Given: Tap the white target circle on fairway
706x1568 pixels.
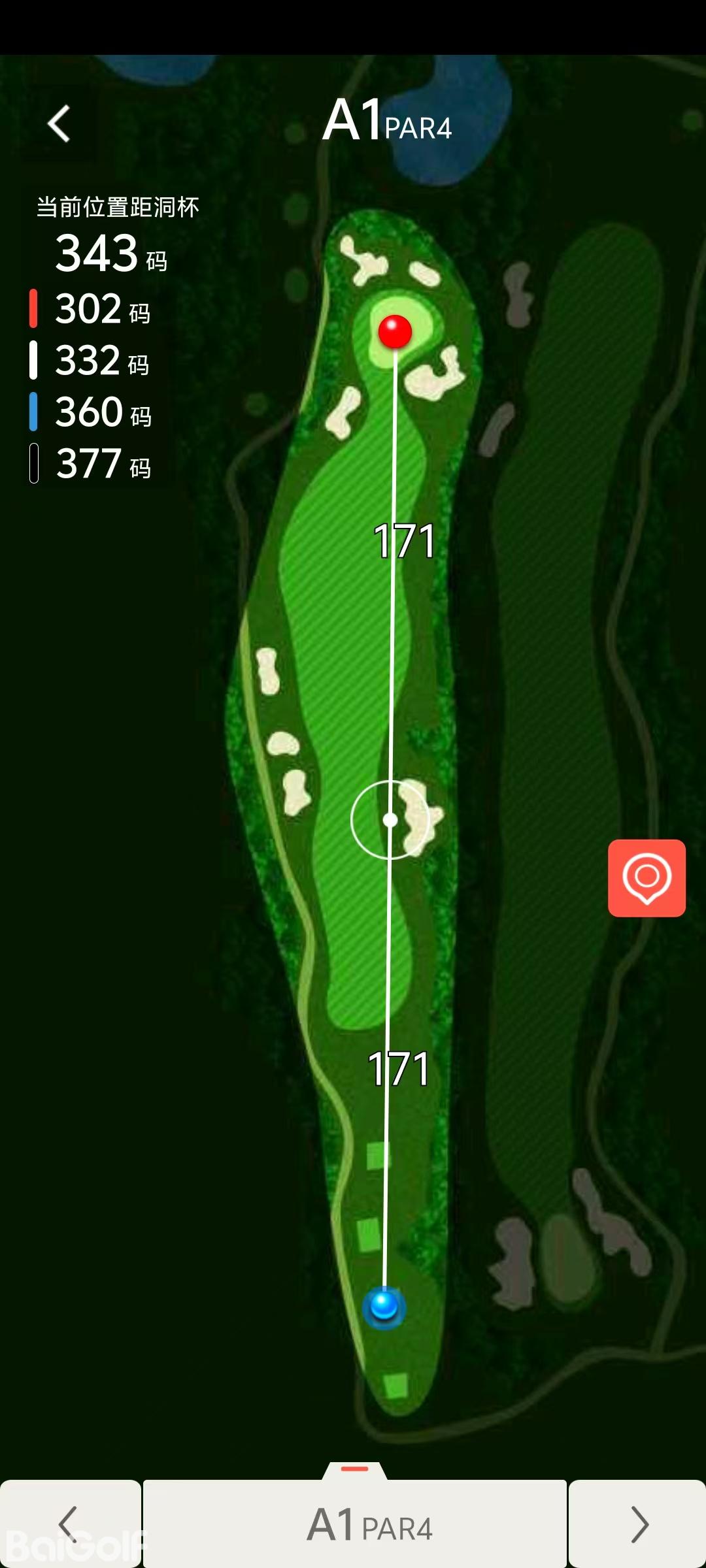Looking at the screenshot, I should [390, 819].
